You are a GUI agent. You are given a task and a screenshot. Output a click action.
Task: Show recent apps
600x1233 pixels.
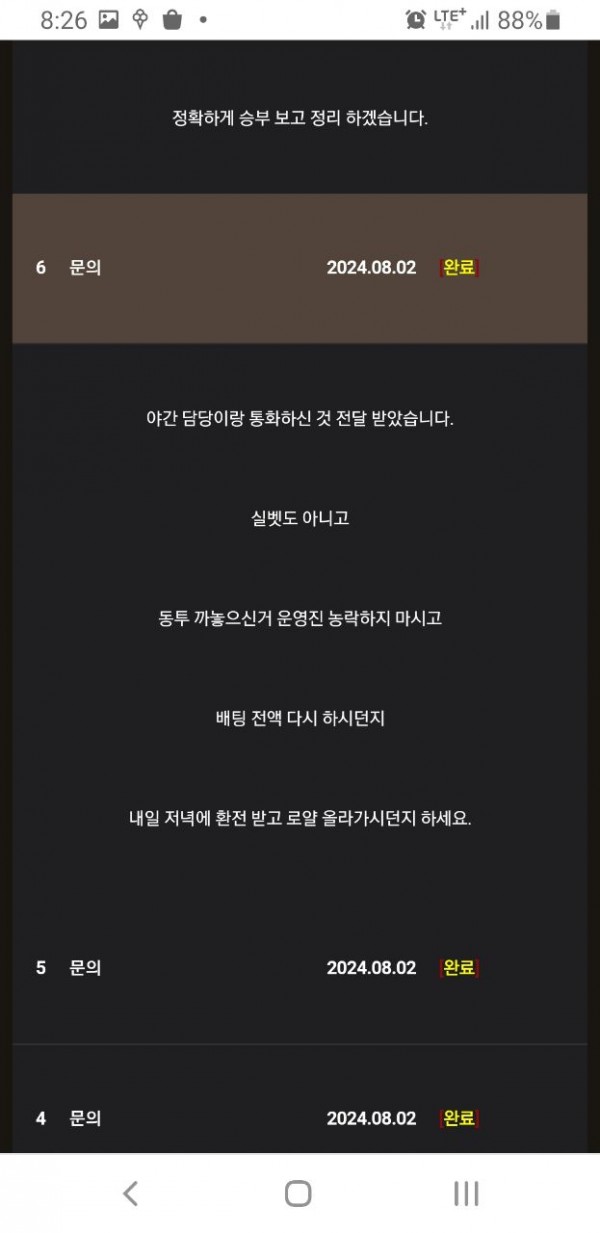point(465,1193)
